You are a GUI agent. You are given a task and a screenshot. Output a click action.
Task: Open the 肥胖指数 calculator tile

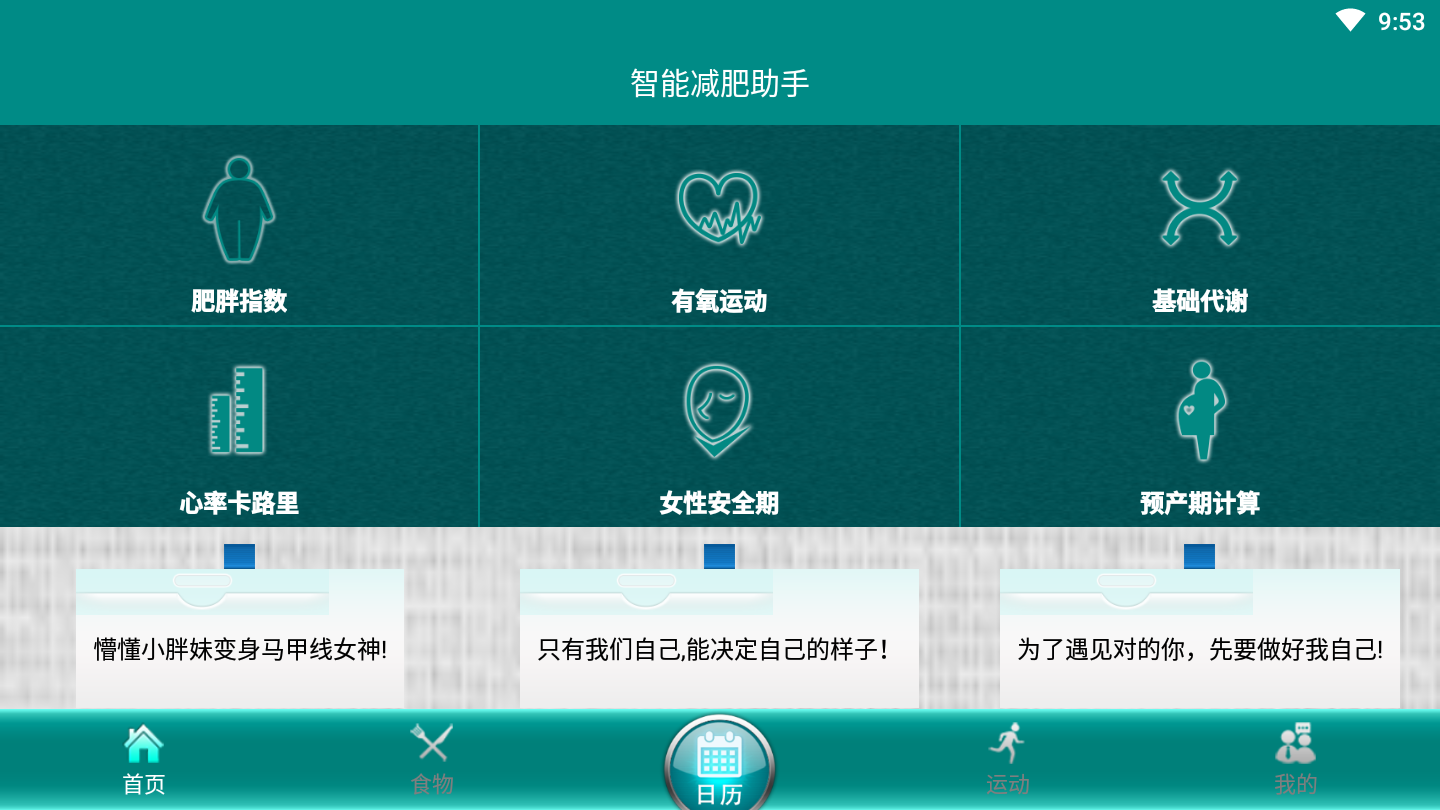pyautogui.click(x=239, y=226)
